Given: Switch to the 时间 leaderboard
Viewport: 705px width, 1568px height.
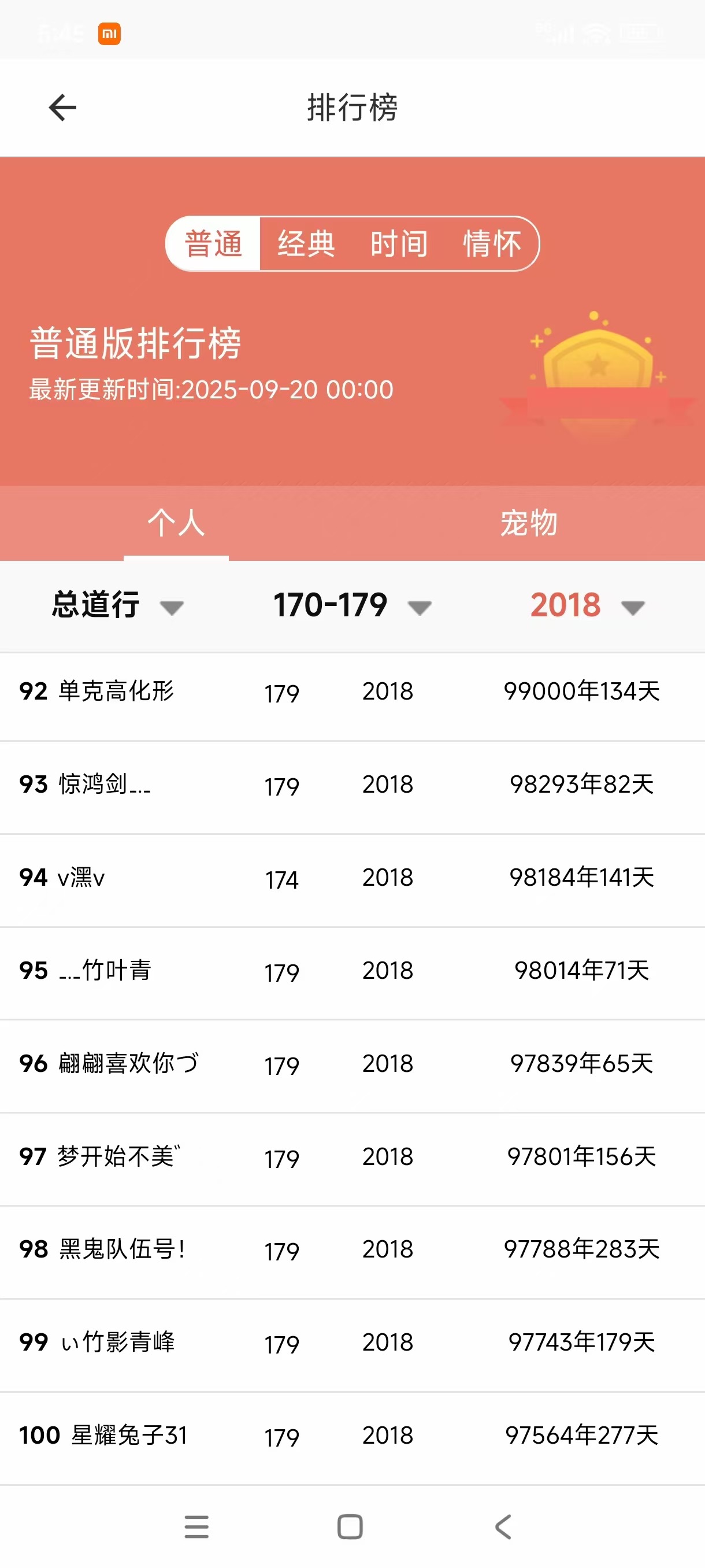Looking at the screenshot, I should tap(399, 243).
